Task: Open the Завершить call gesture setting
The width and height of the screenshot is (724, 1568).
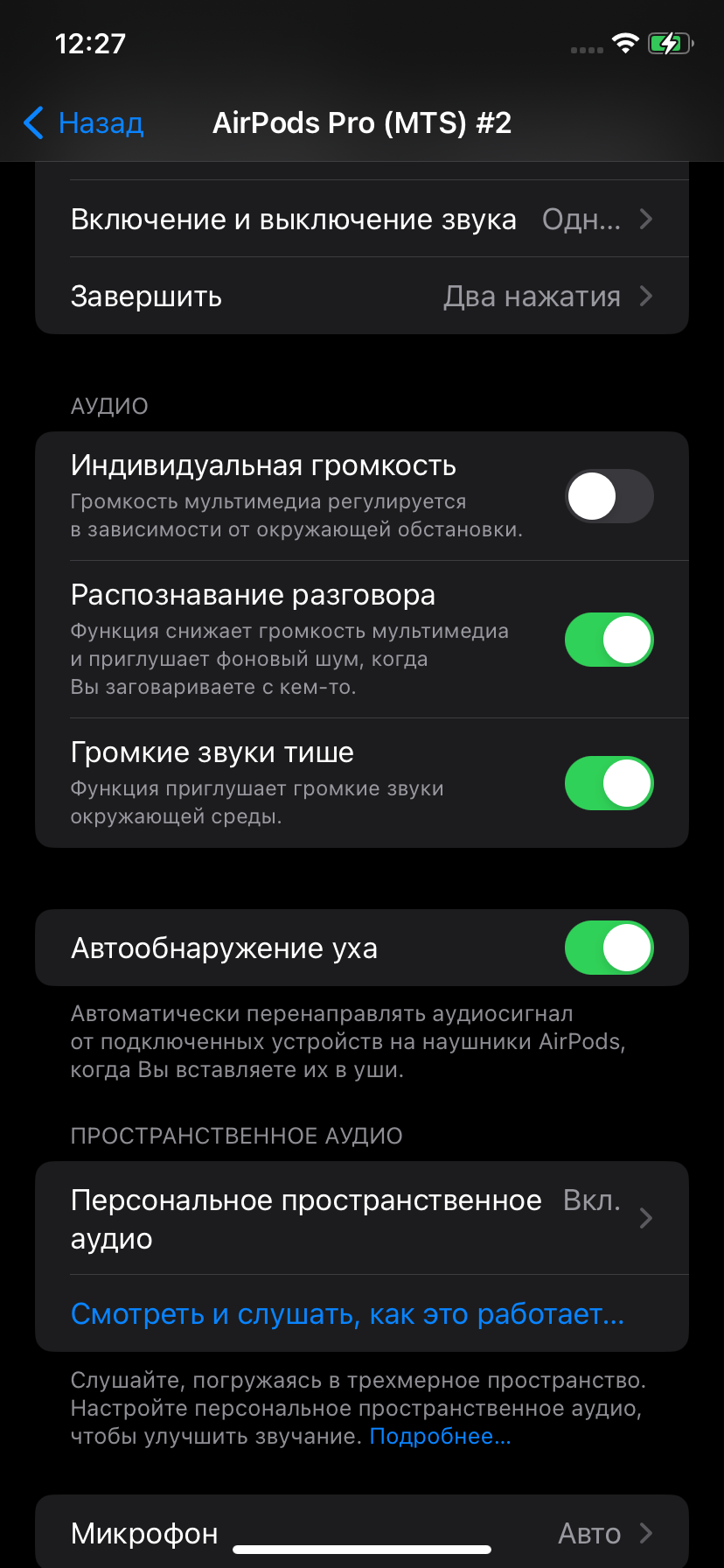Action: click(x=362, y=297)
